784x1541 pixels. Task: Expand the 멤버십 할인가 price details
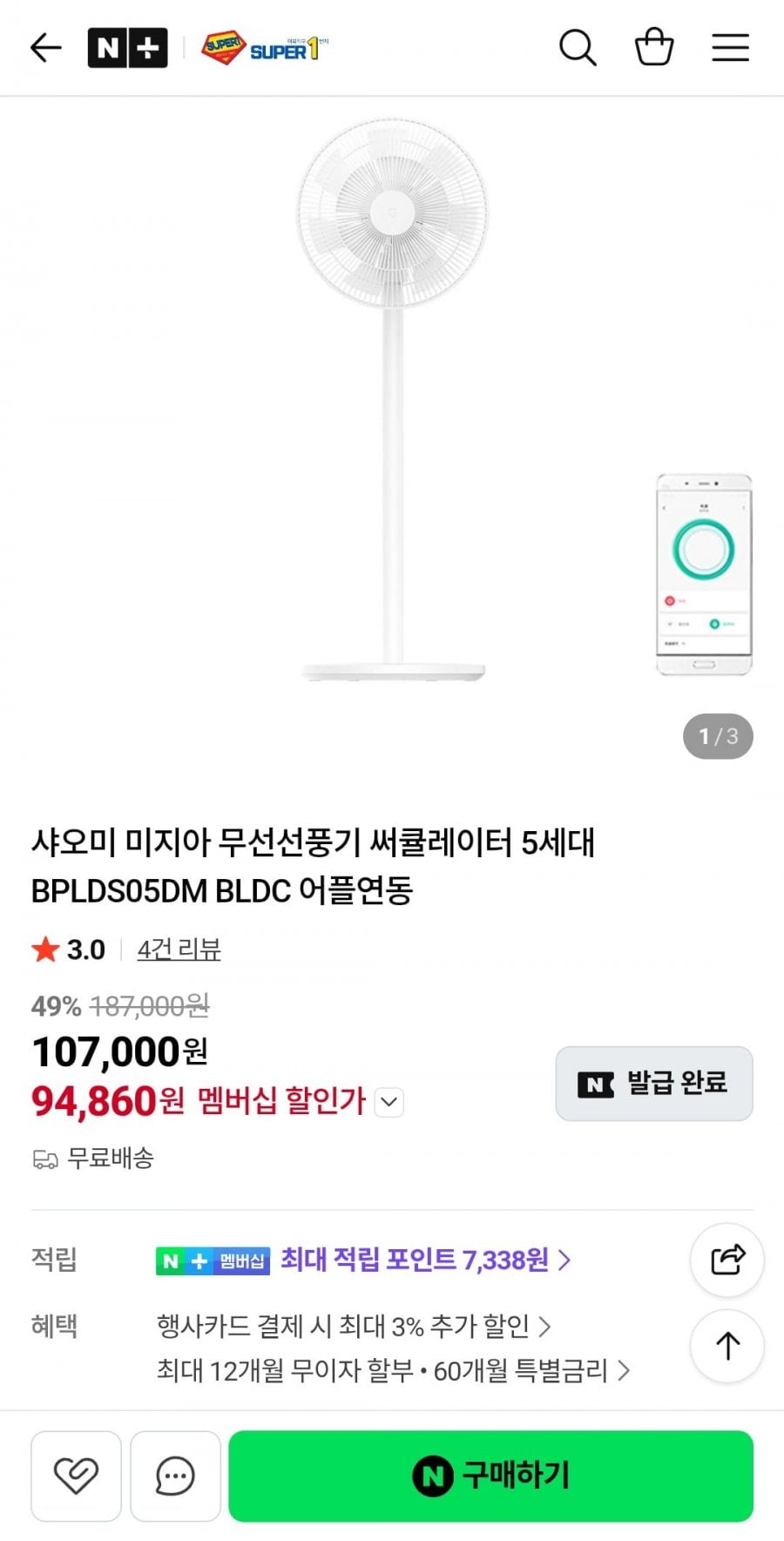[x=389, y=1102]
